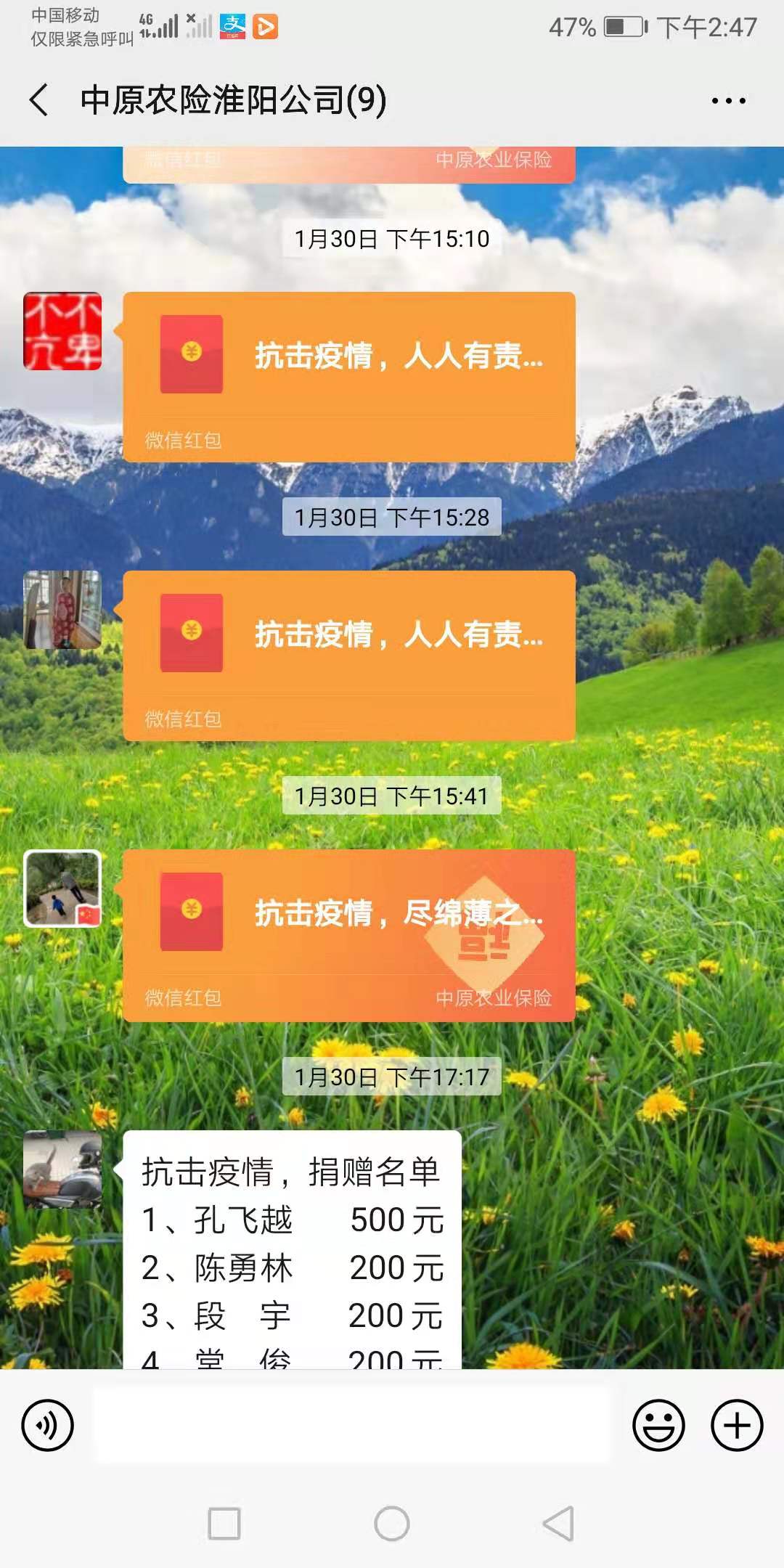
Task: Go to the system home screen
Action: (392, 1523)
